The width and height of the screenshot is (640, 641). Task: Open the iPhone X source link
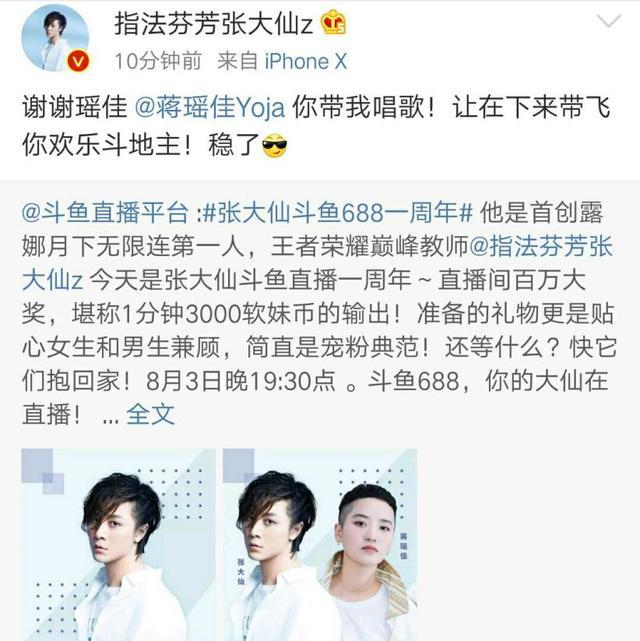tap(306, 62)
